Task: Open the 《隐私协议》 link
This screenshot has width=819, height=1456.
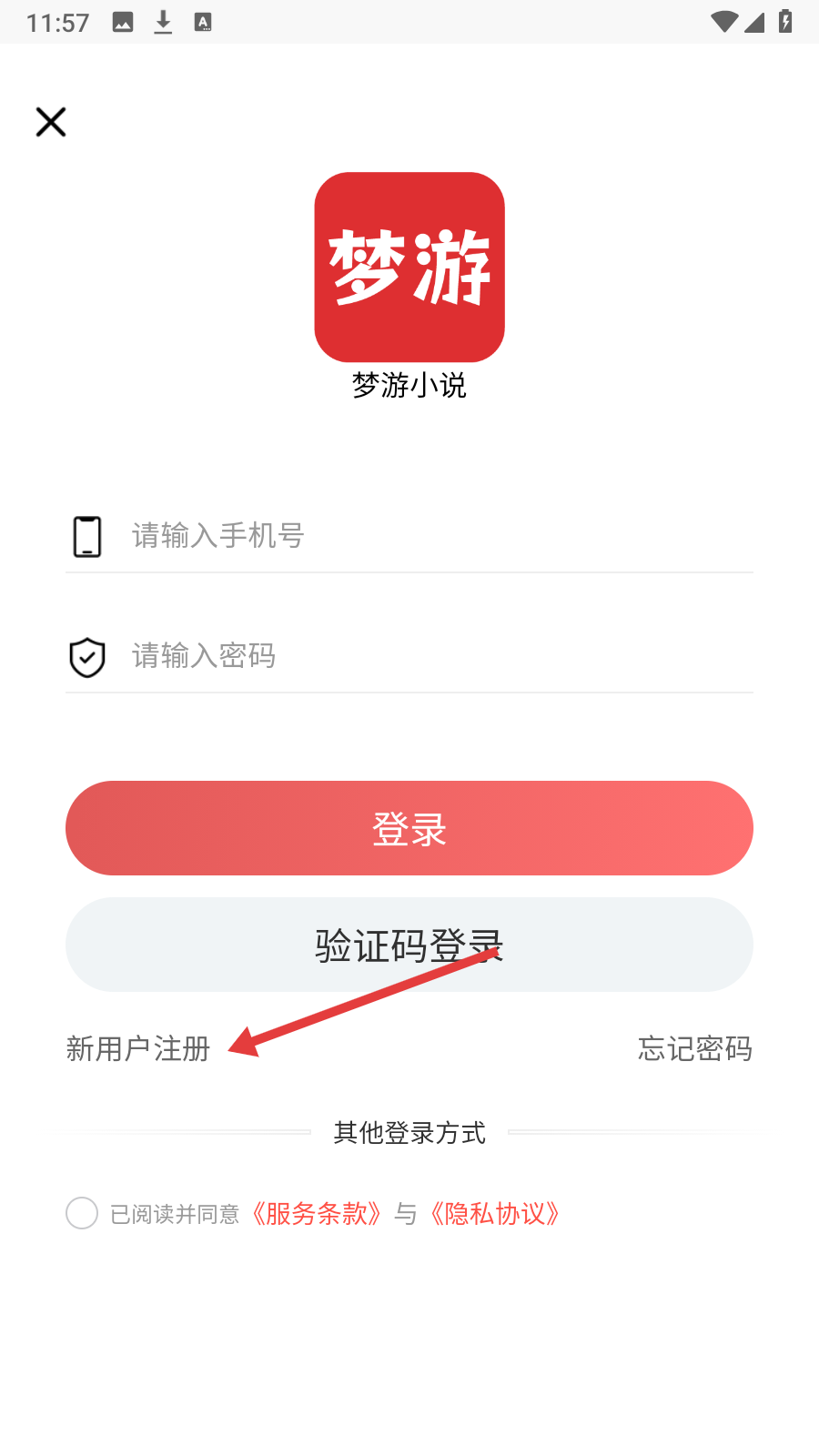Action: pyautogui.click(x=496, y=1214)
